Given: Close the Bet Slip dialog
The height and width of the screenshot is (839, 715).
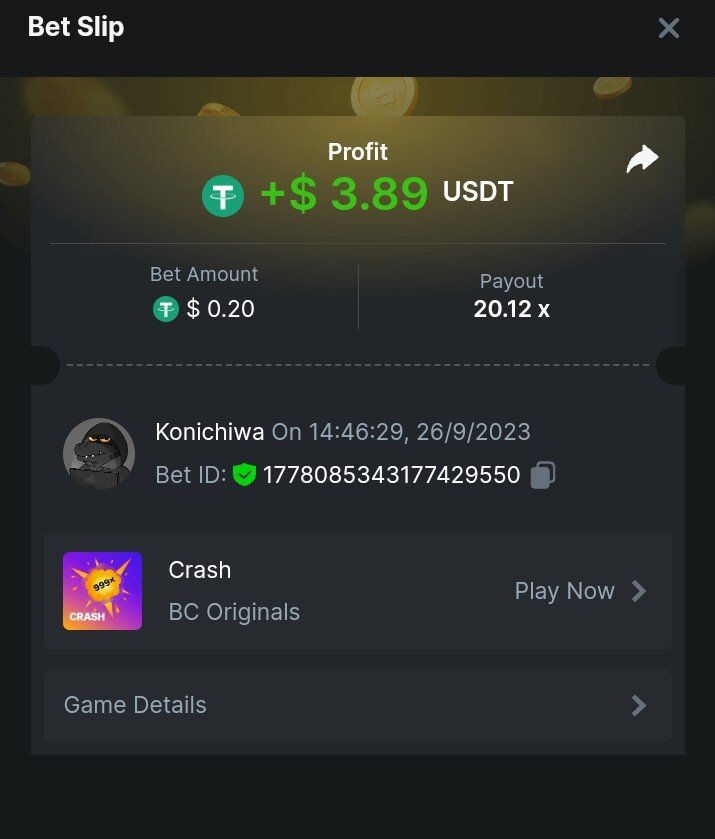Looking at the screenshot, I should click(x=668, y=28).
